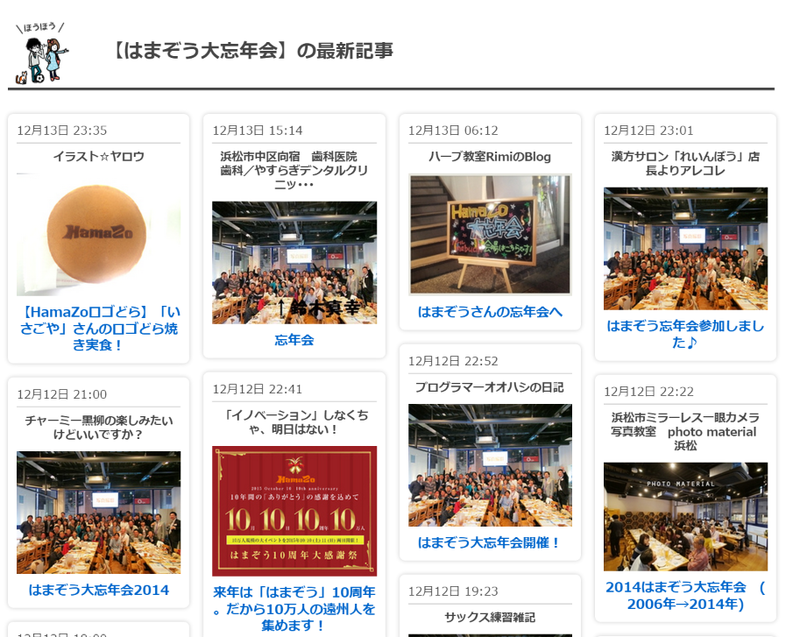This screenshot has width=800, height=637.
Task: Open the はまぞう大忘年会開催！ article link
Action: click(490, 543)
